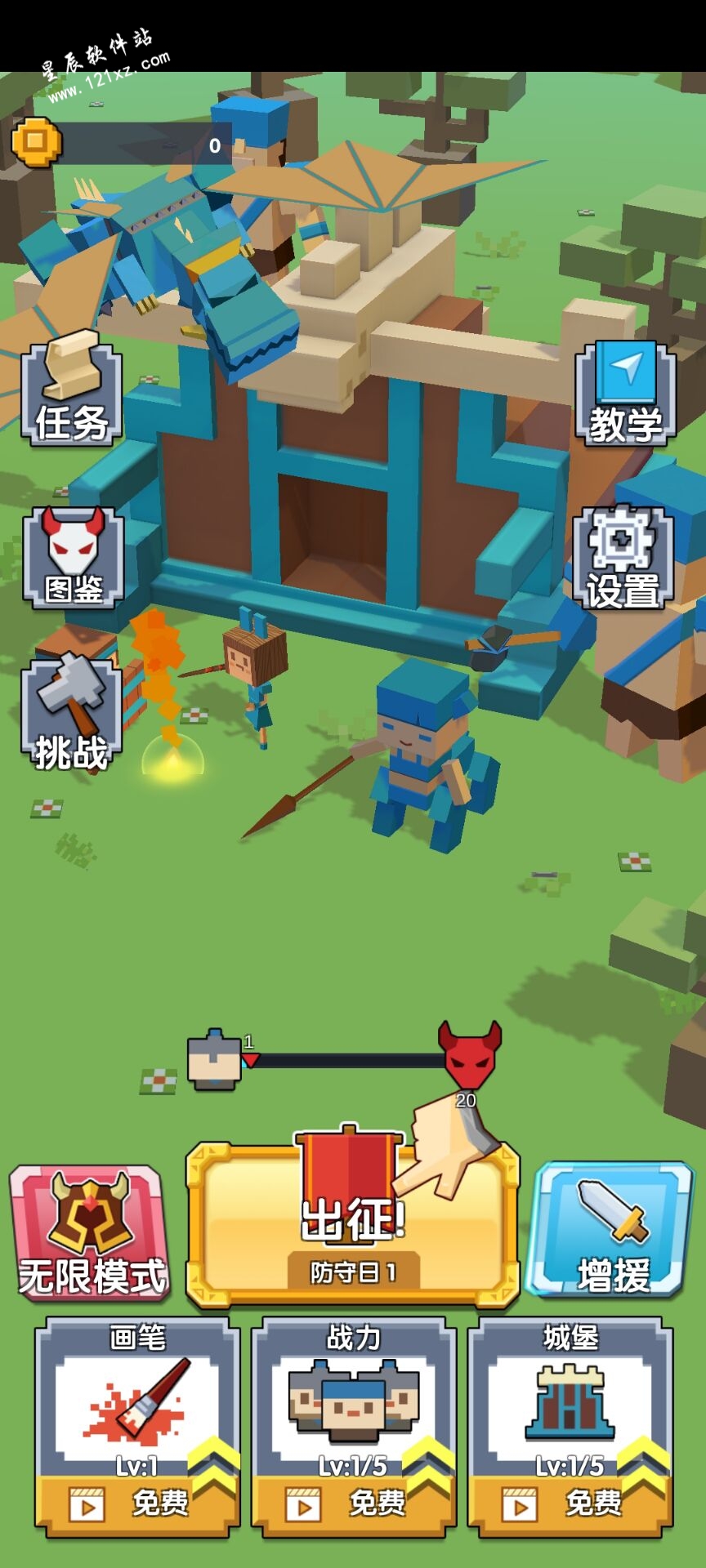Screen dimensions: 706x1568
Task: Open the 任务 missions scroll button
Action: click(x=72, y=394)
